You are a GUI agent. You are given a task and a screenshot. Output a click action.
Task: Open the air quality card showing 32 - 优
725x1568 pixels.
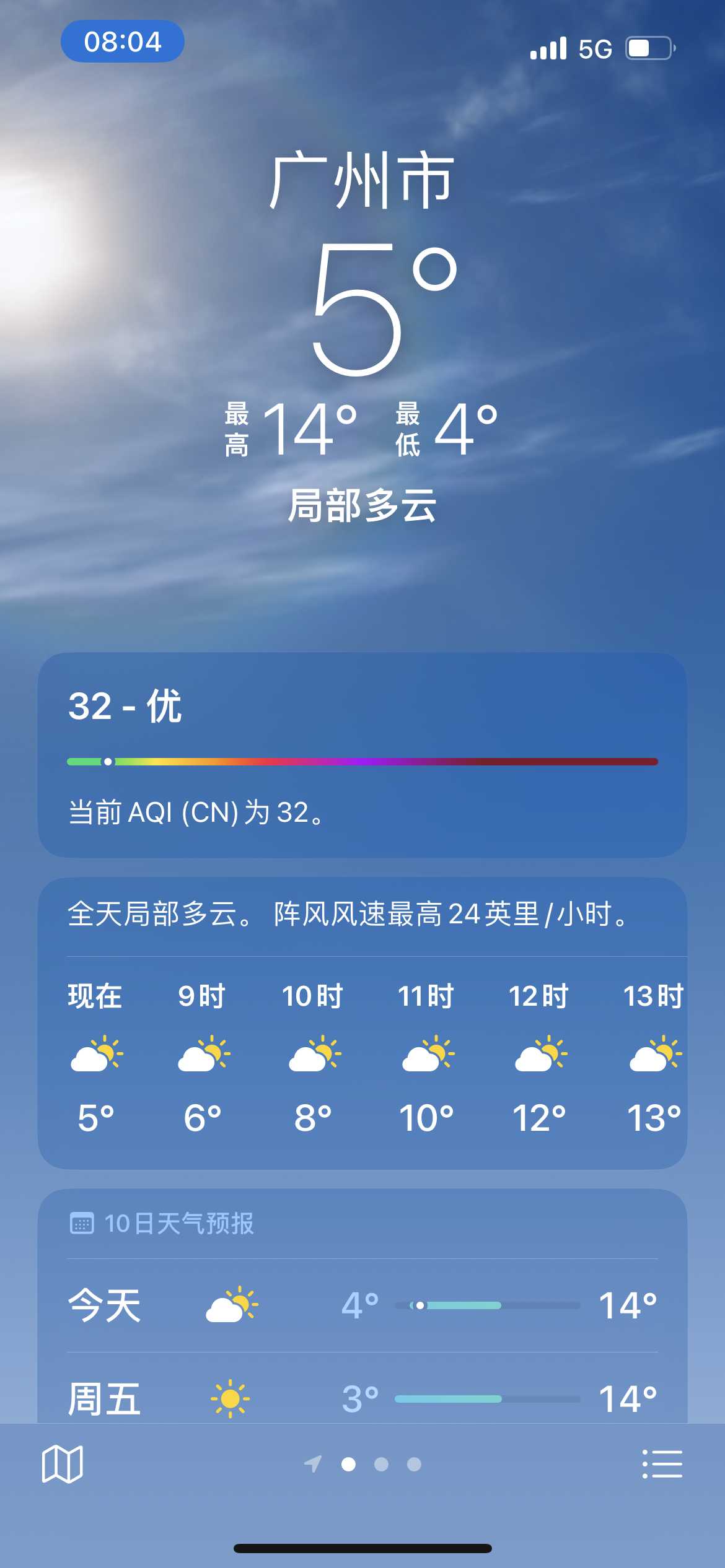[362, 755]
